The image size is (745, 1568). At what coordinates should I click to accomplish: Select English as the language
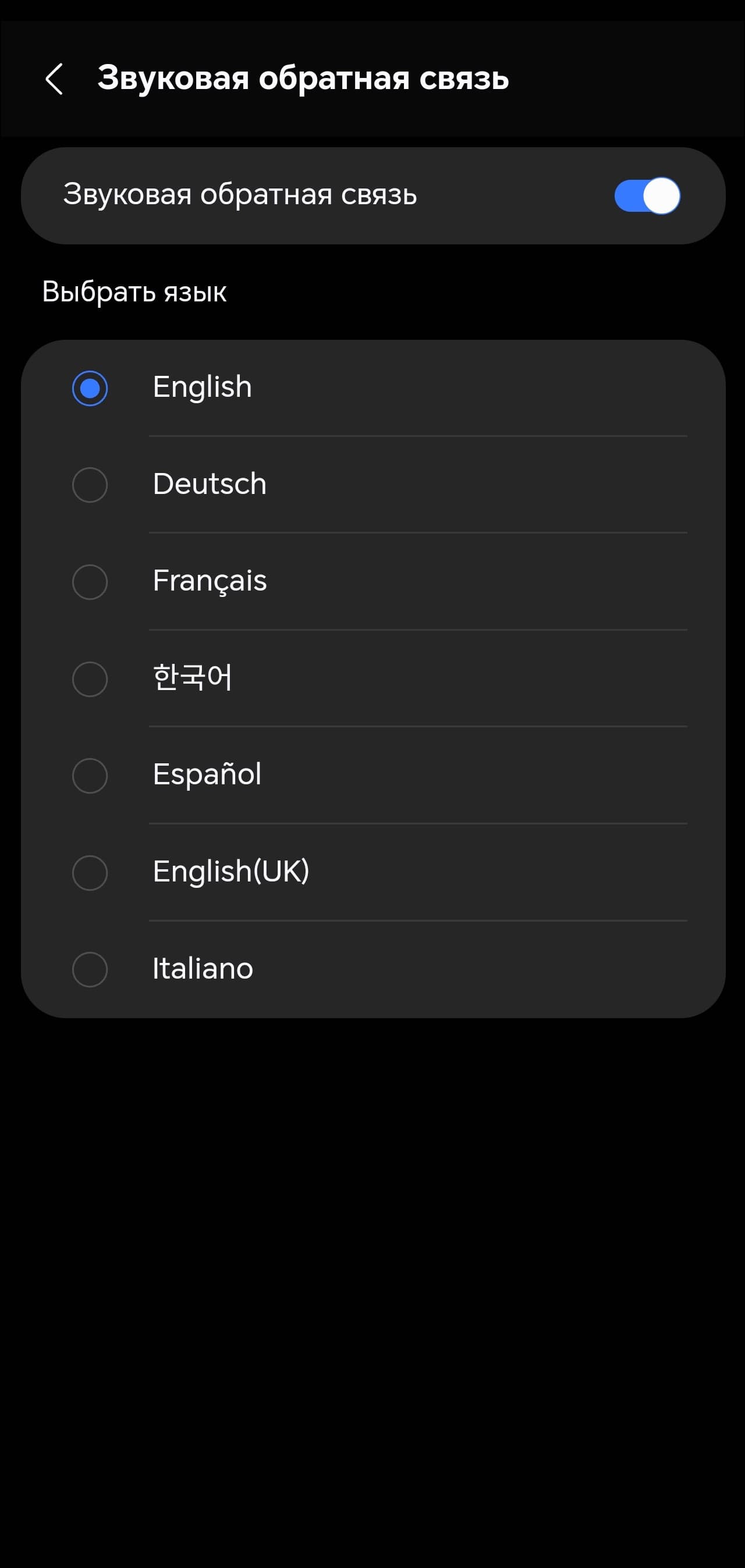[90, 388]
